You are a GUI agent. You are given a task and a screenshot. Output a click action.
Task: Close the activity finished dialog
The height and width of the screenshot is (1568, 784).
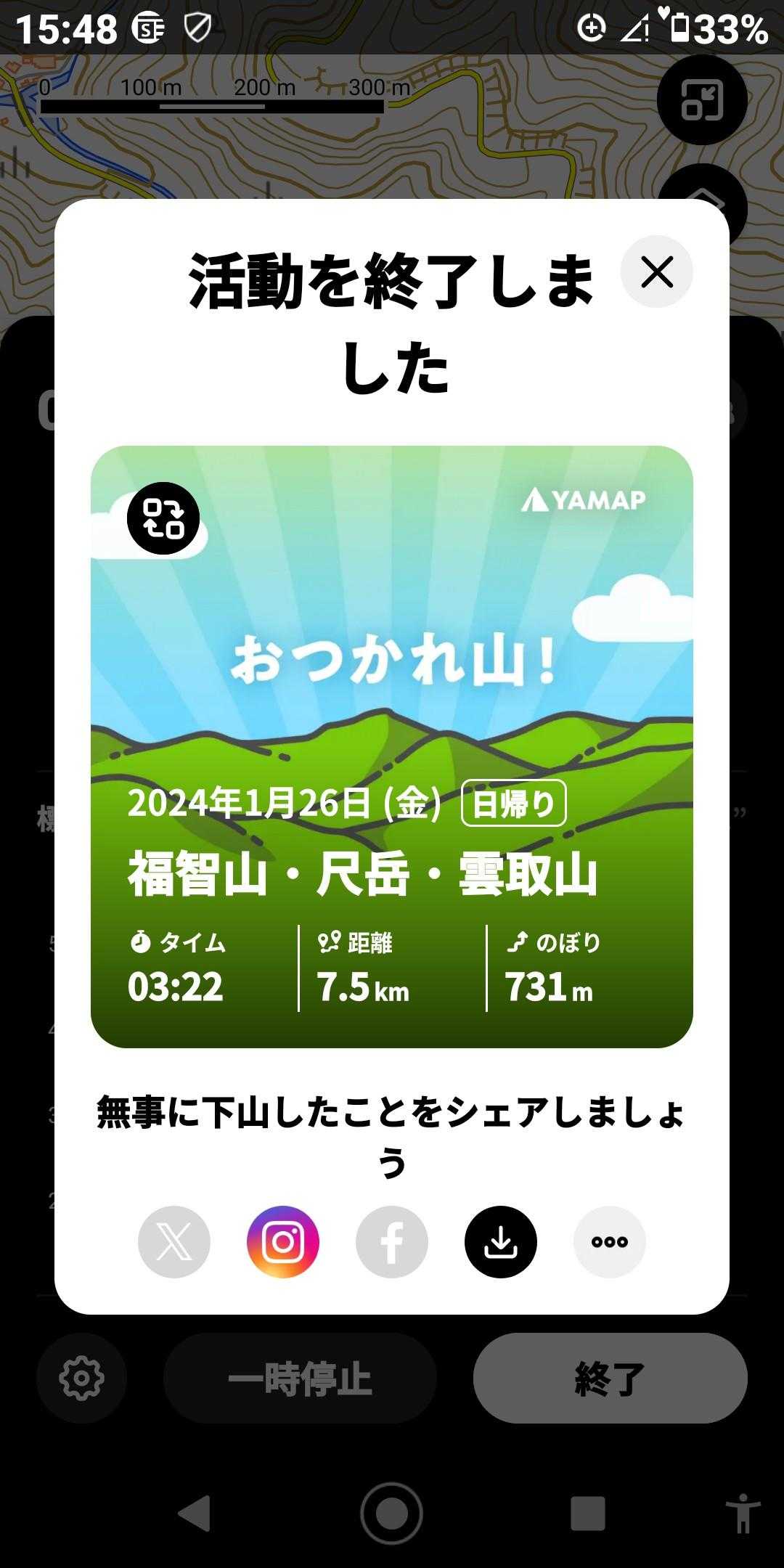click(656, 272)
